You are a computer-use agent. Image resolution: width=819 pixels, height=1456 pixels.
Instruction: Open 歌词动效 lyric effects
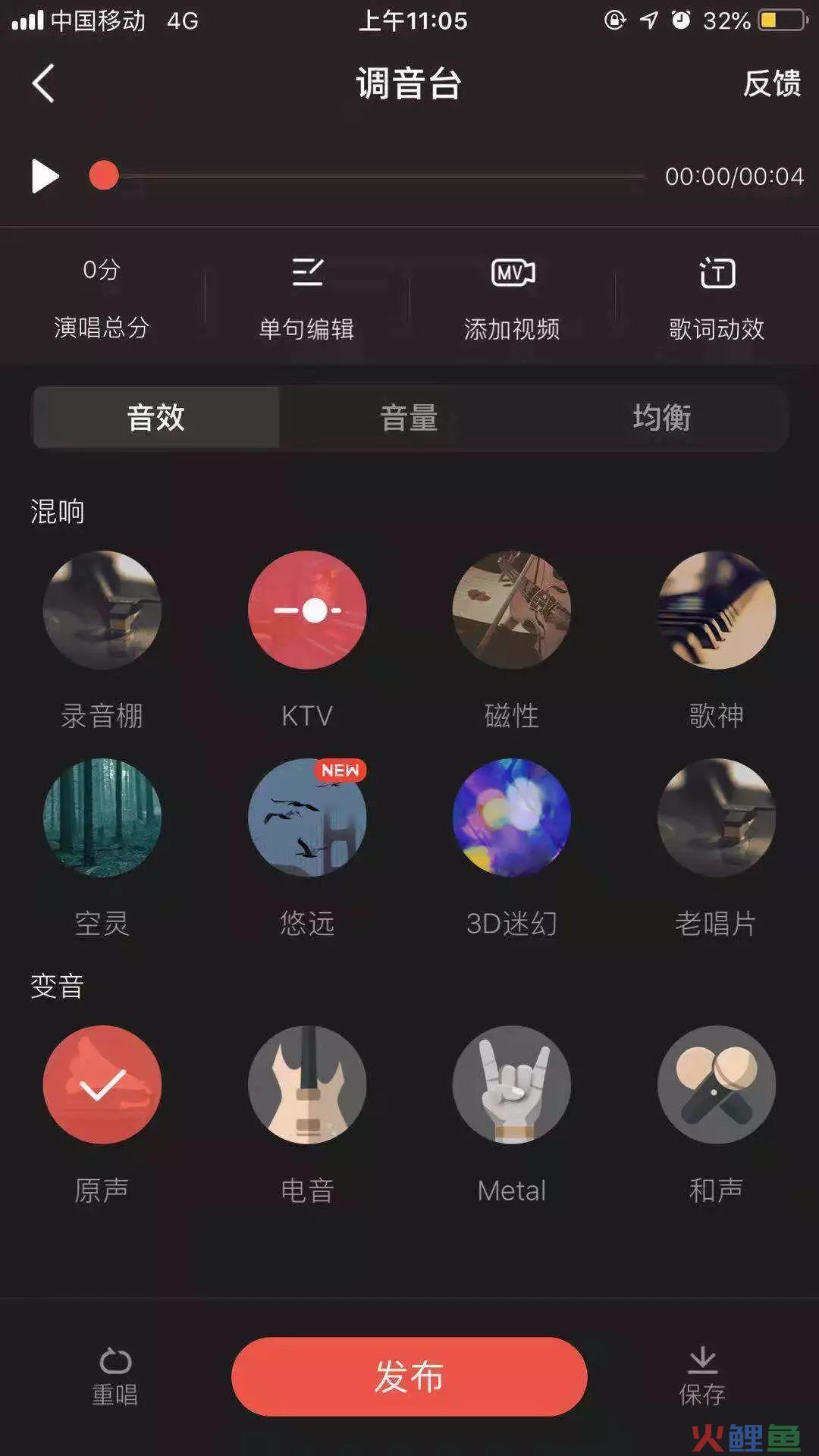717,296
